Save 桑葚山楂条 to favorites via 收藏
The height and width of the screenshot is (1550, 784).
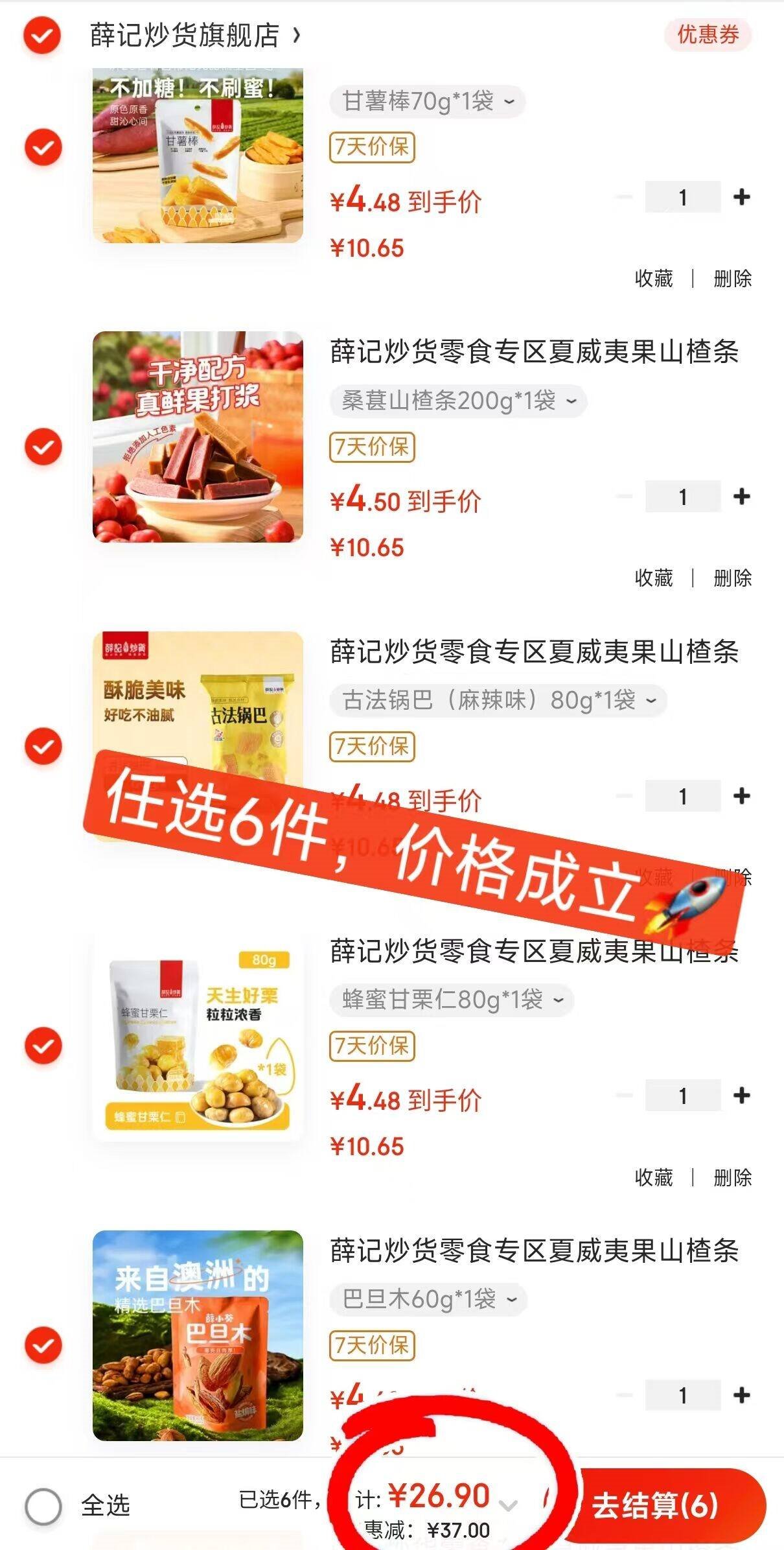[x=653, y=578]
